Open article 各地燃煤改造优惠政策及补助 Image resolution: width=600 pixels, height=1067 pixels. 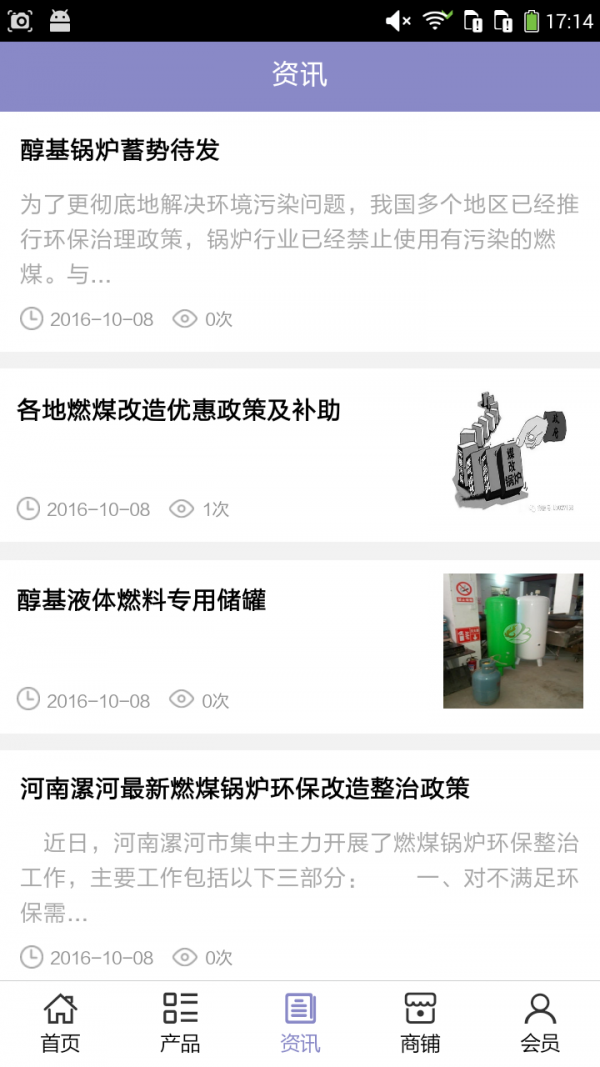[x=179, y=410]
